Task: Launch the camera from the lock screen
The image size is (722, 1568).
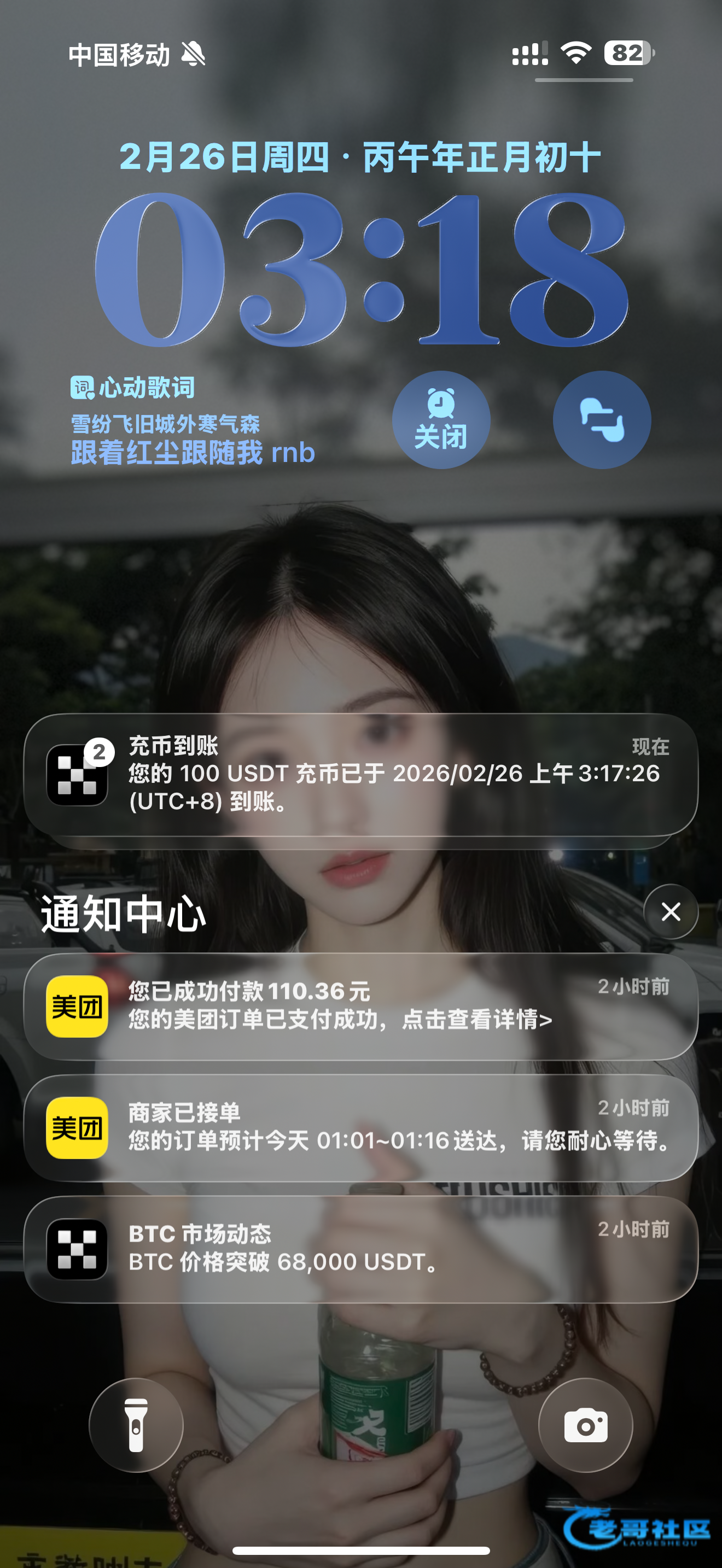Action: [x=585, y=1425]
